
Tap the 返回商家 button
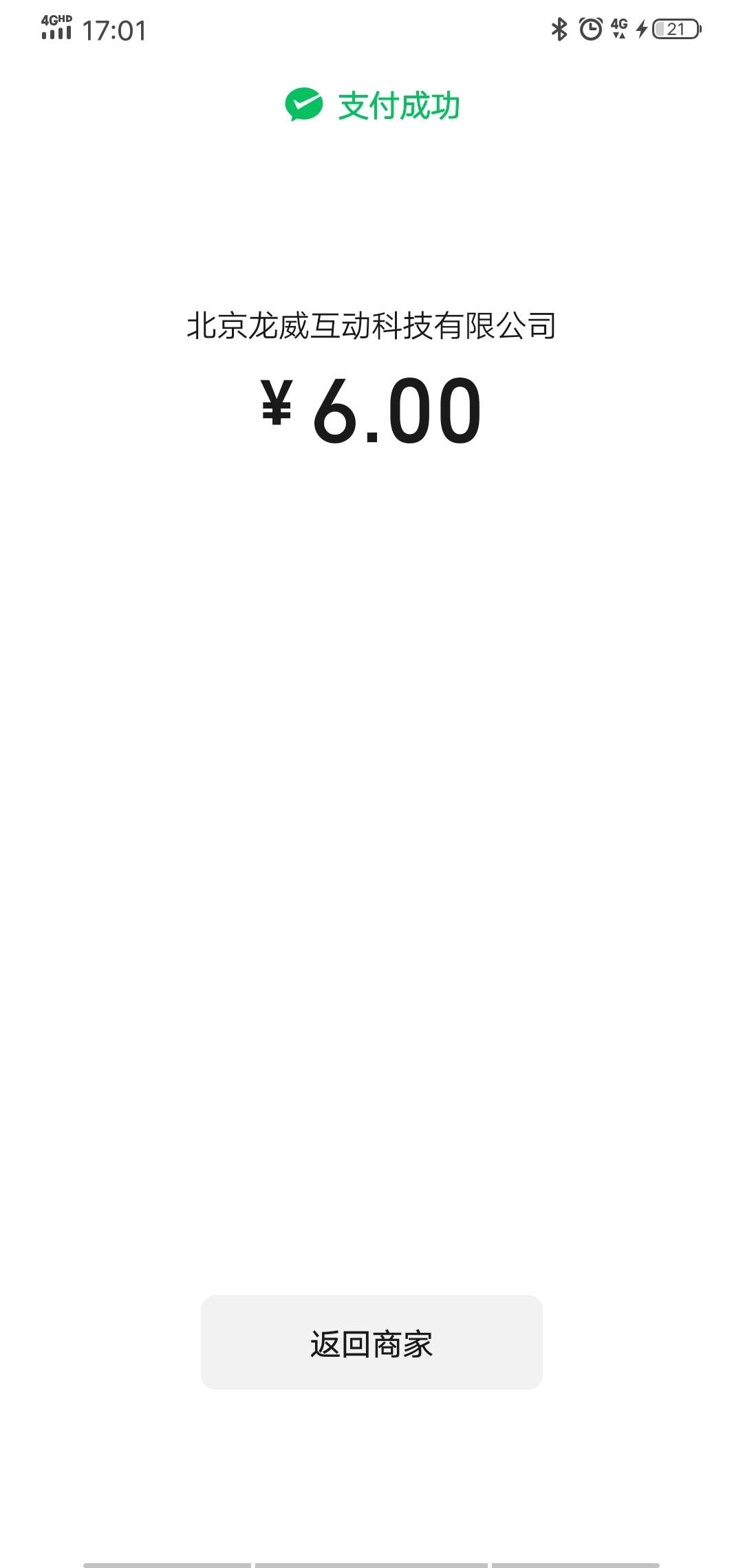371,1342
